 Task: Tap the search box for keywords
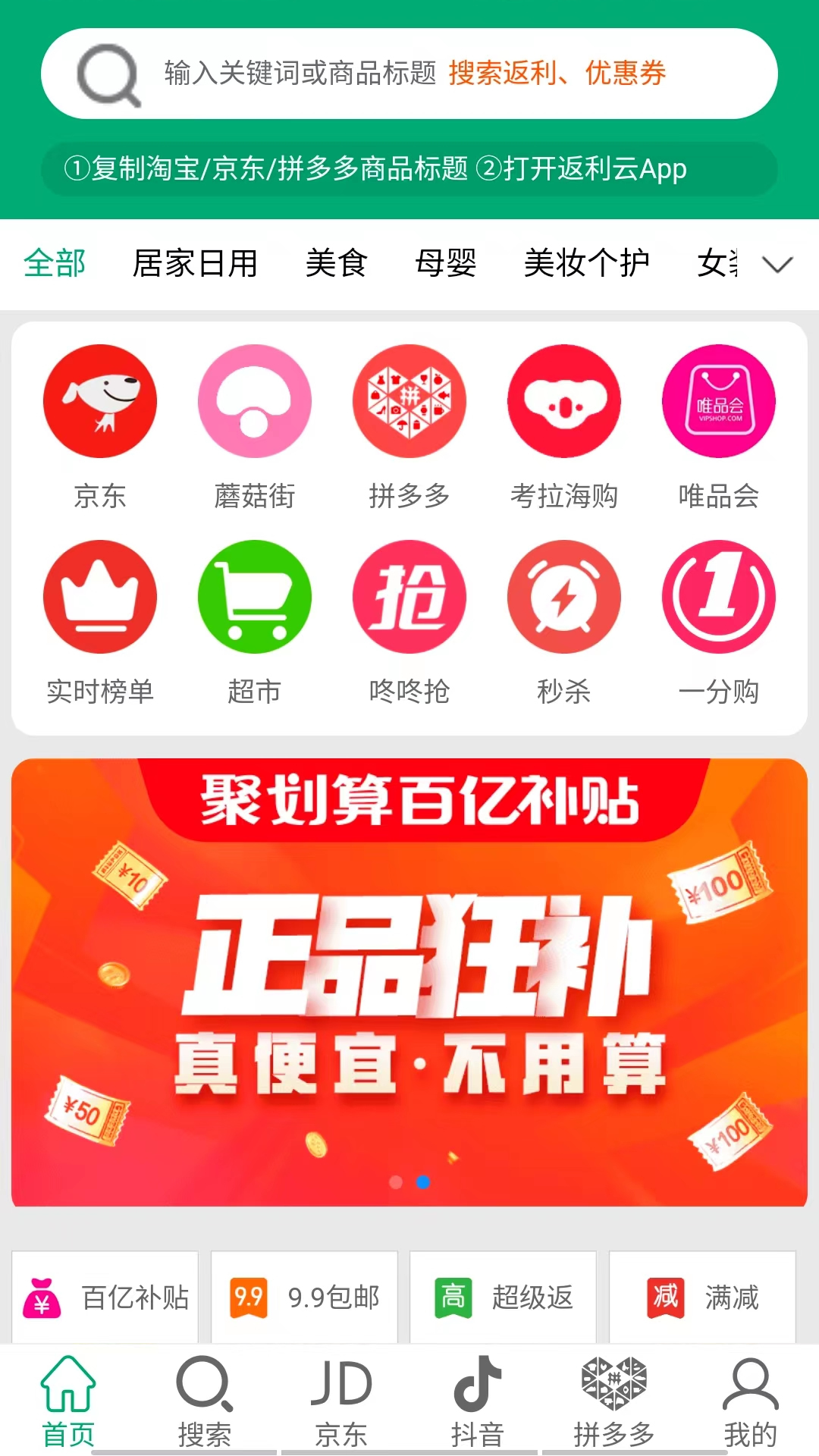409,74
